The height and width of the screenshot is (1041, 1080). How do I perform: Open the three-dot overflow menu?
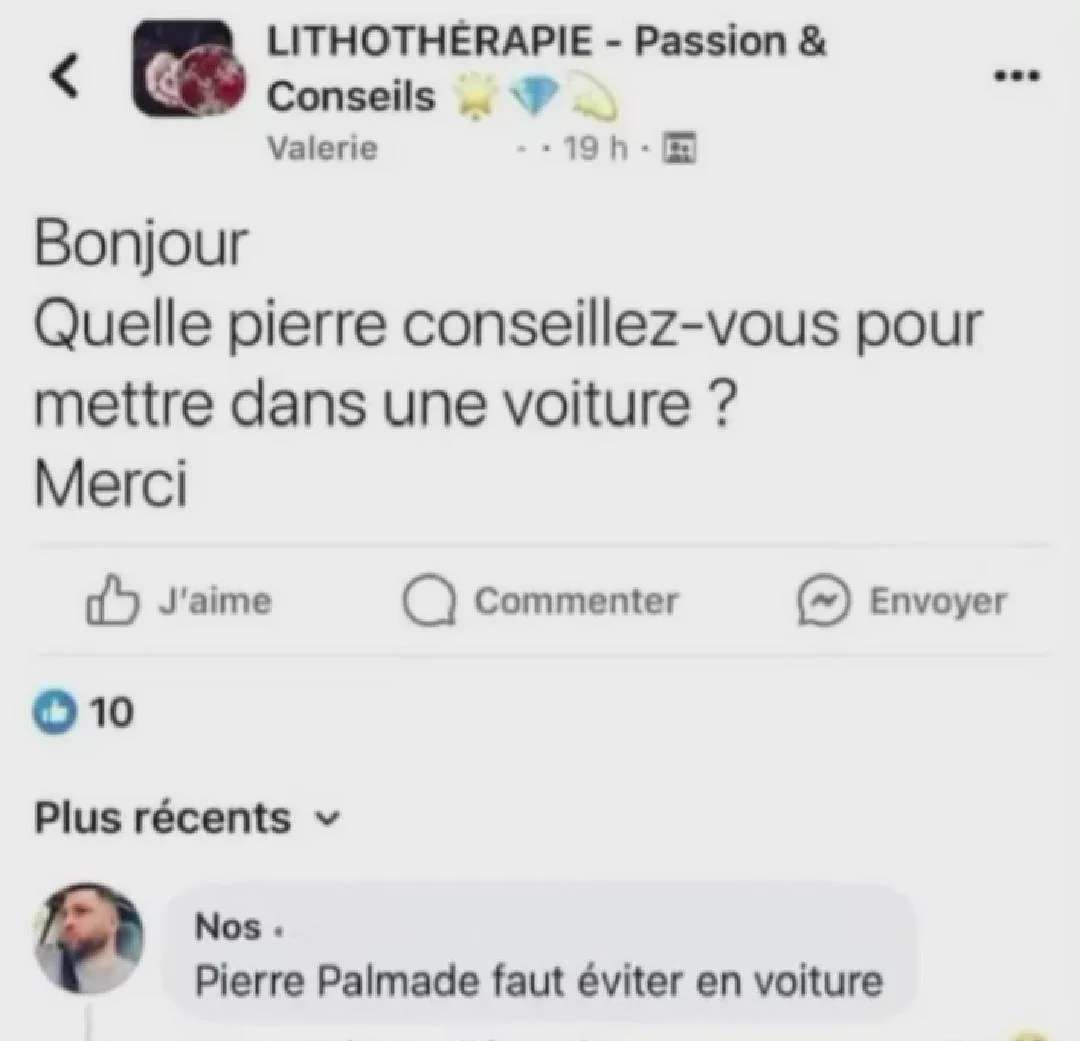(1019, 76)
